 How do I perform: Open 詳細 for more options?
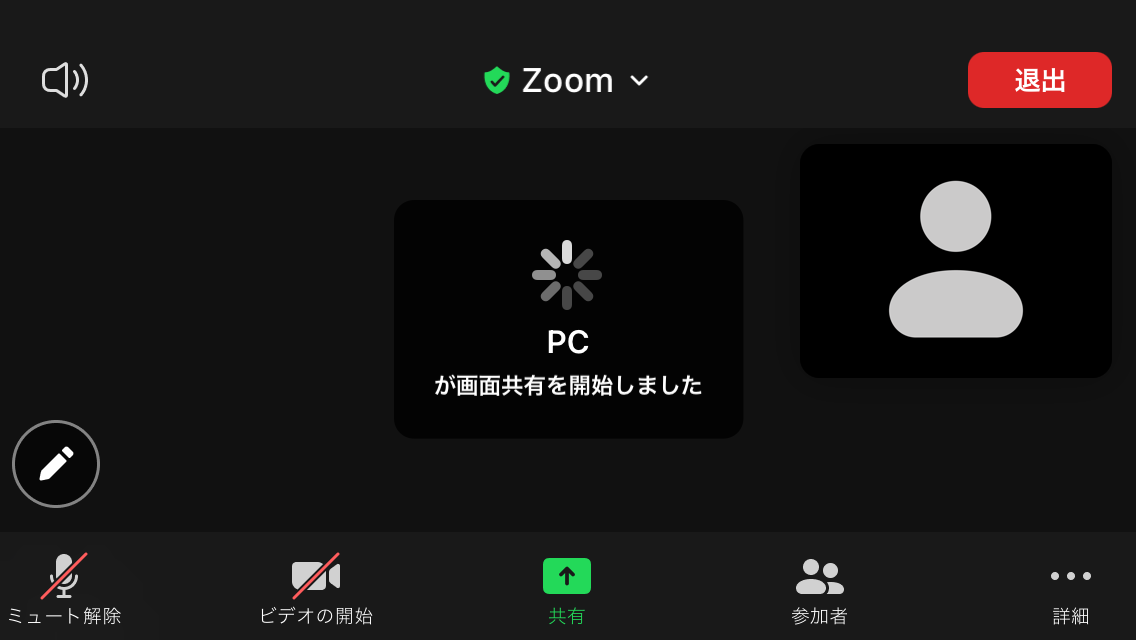point(1070,589)
